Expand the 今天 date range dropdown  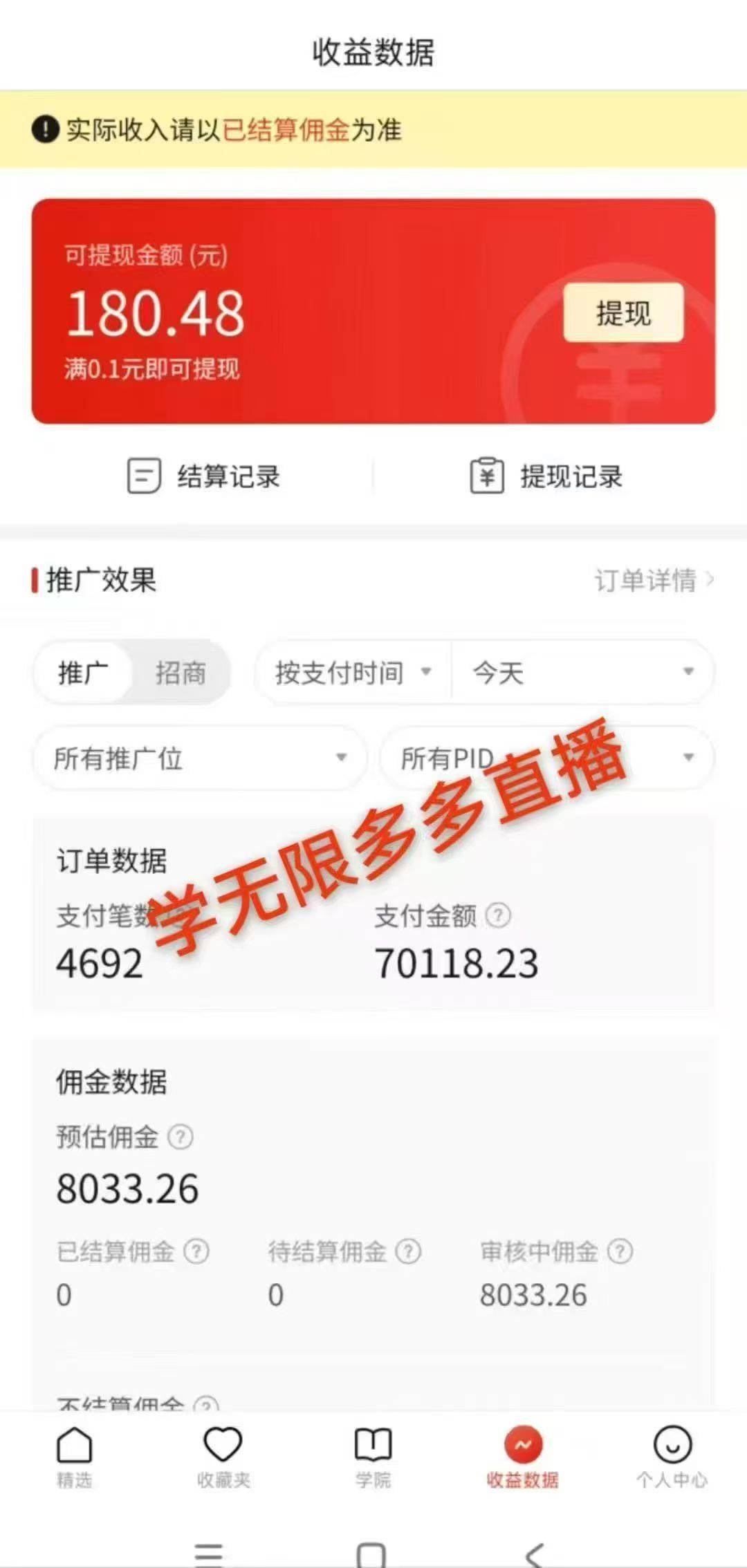pos(582,673)
